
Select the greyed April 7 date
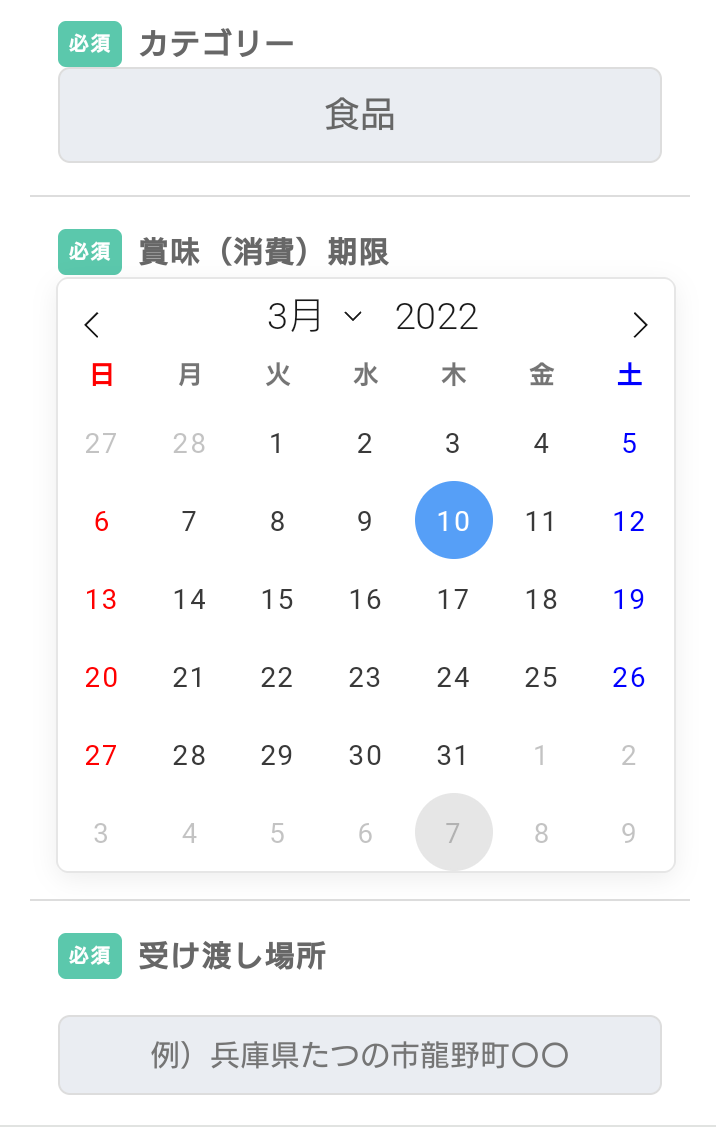click(453, 833)
